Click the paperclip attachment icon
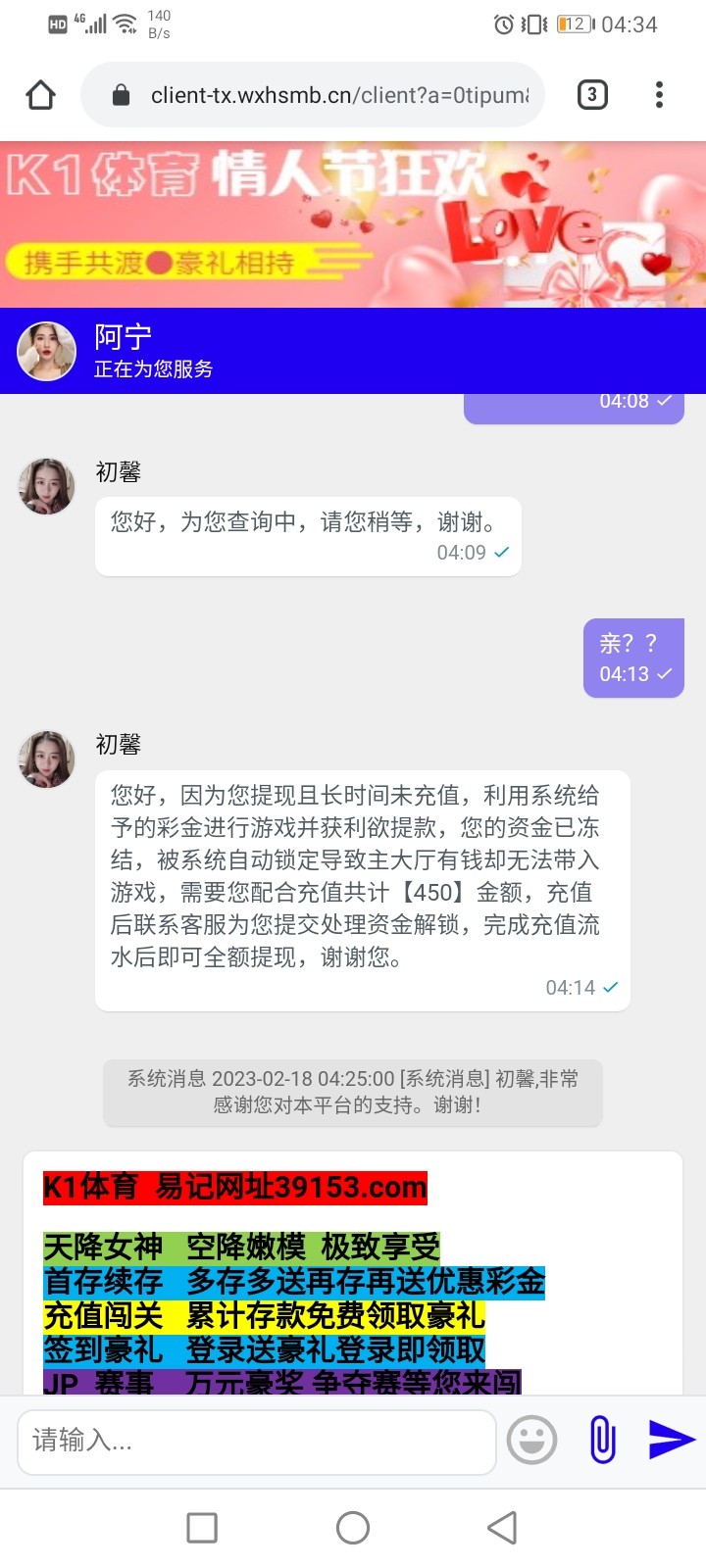706x1568 pixels. pyautogui.click(x=602, y=1441)
